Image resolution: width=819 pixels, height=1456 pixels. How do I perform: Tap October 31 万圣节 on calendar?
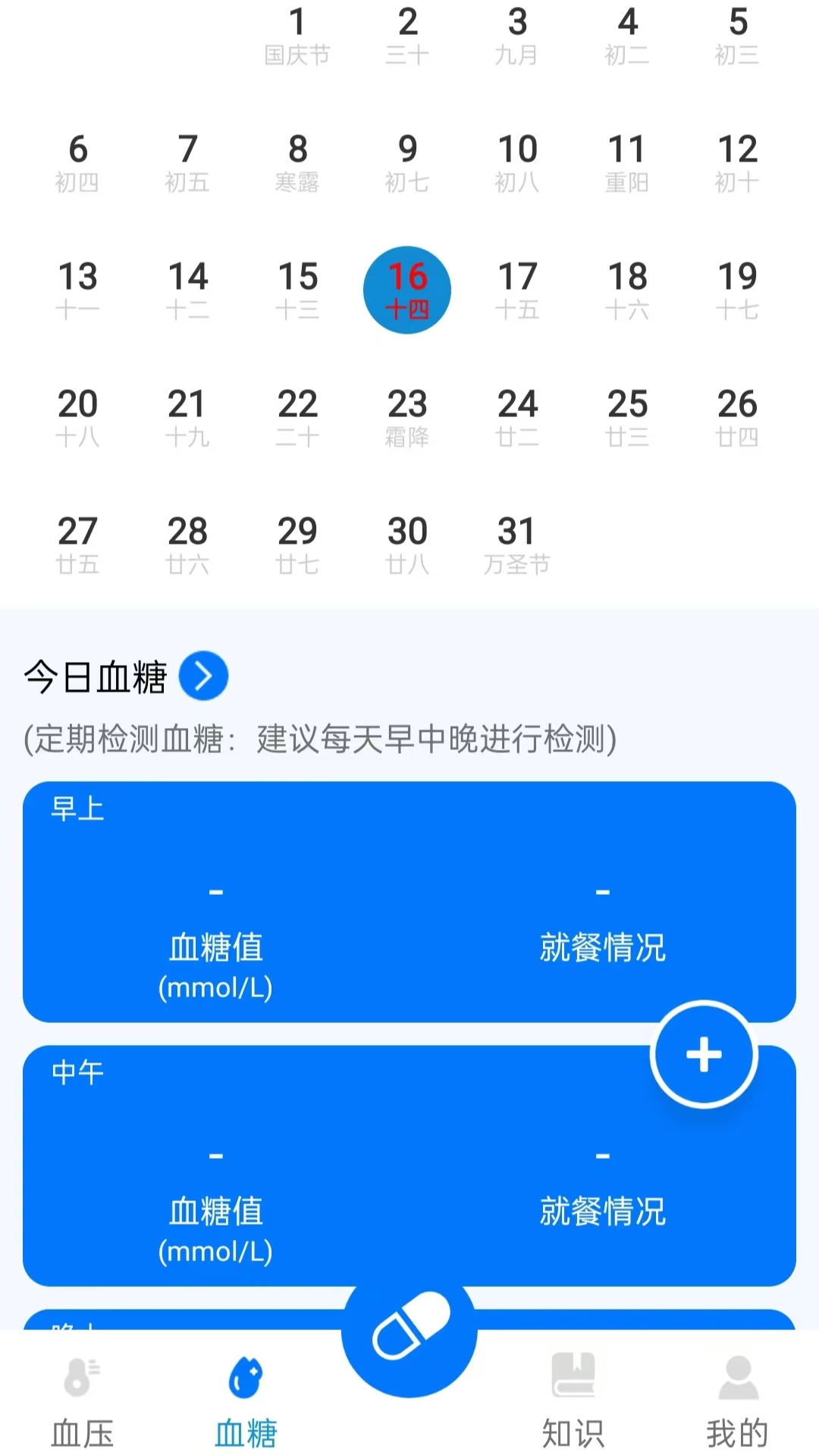click(x=517, y=544)
